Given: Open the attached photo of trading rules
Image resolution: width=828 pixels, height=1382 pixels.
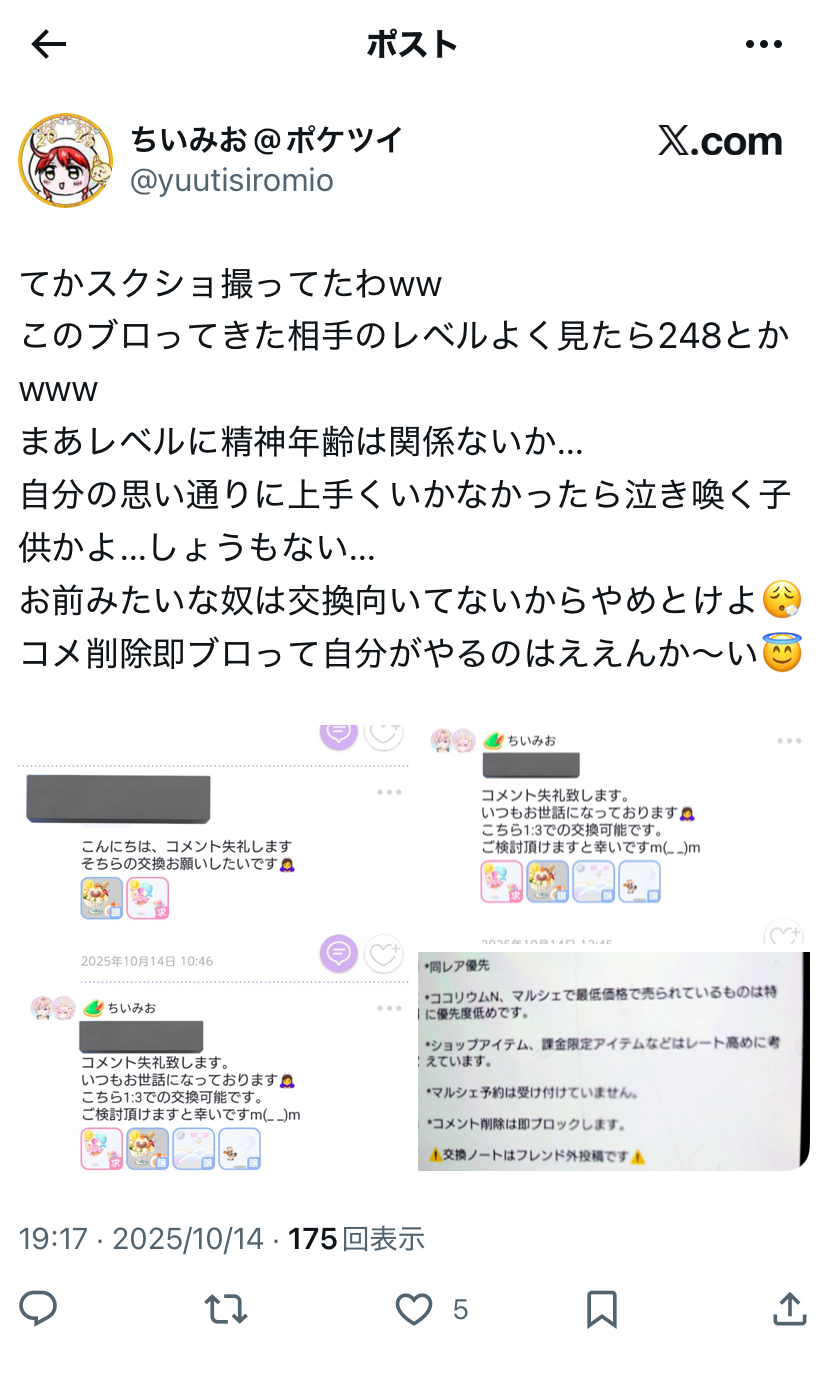Looking at the screenshot, I should [x=614, y=1060].
